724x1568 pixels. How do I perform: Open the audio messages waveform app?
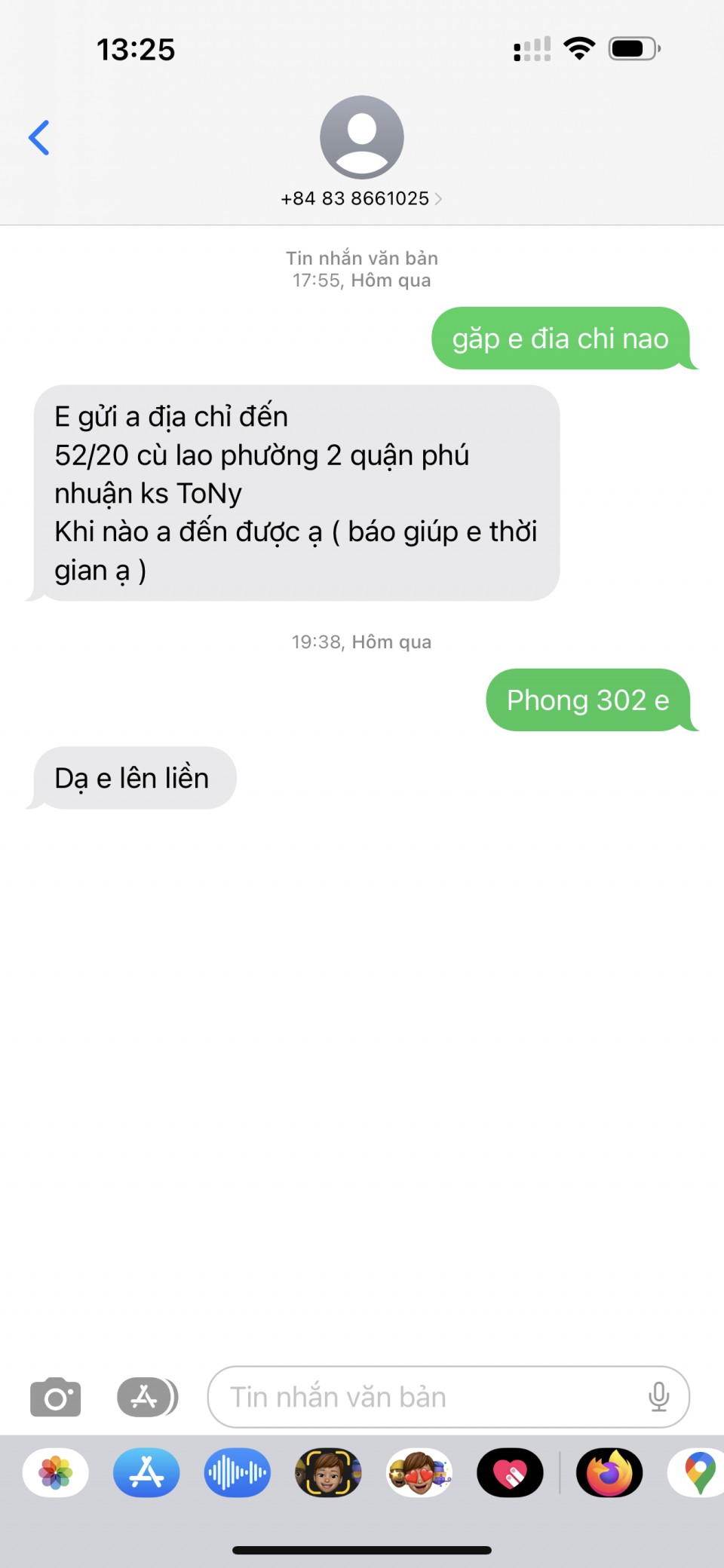point(238,1472)
